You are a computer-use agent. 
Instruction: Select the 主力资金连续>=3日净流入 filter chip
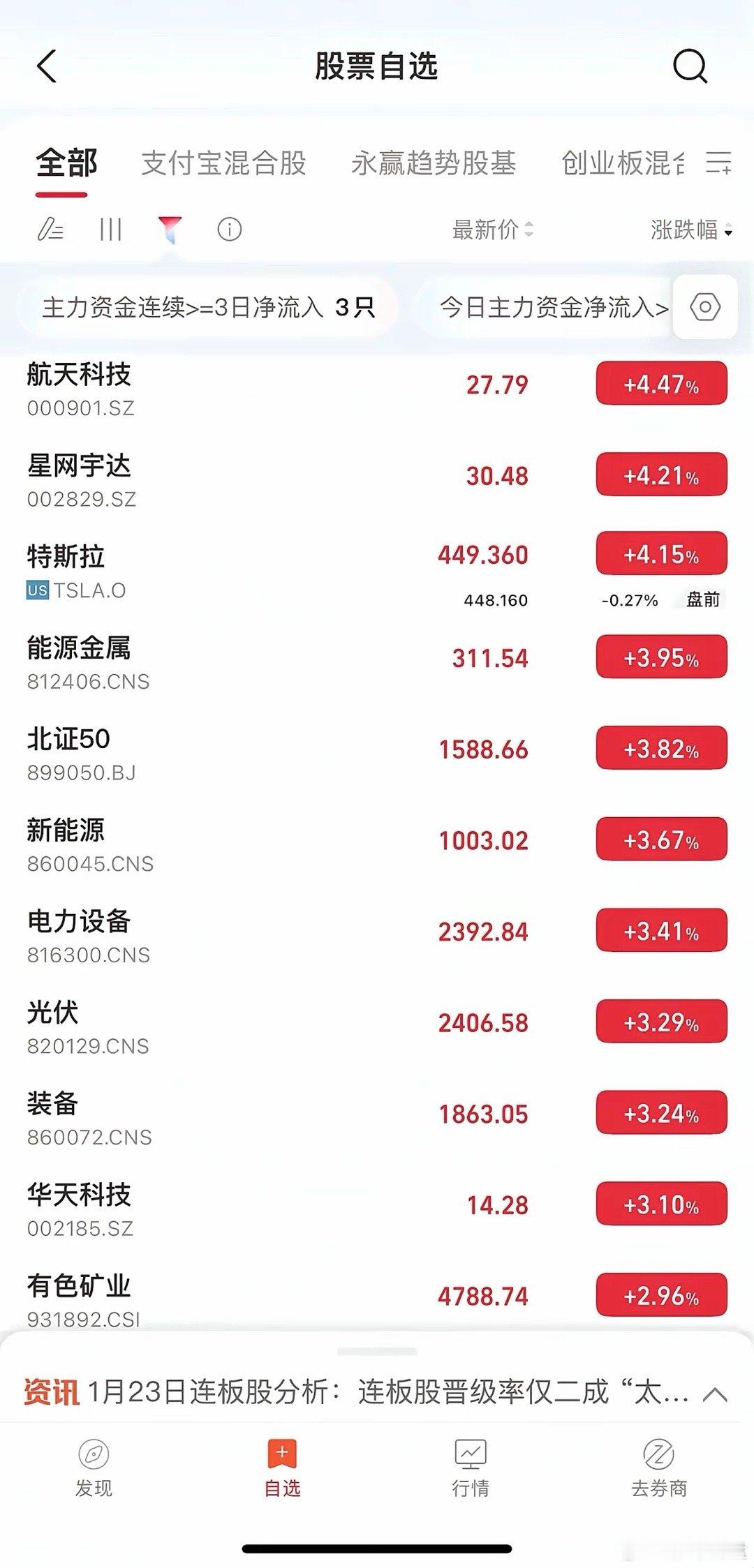[208, 307]
